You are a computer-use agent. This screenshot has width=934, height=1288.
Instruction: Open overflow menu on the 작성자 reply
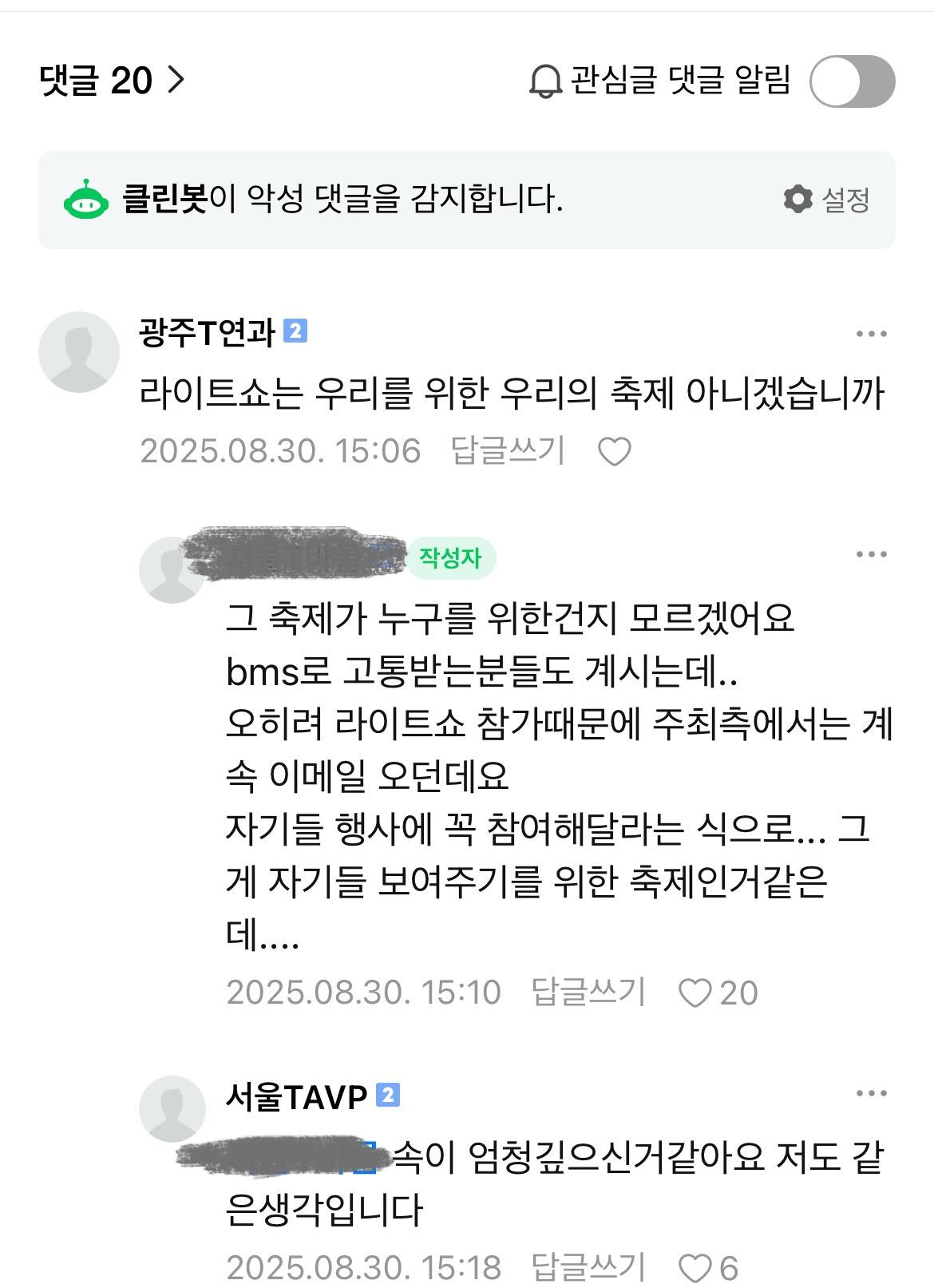tap(871, 554)
